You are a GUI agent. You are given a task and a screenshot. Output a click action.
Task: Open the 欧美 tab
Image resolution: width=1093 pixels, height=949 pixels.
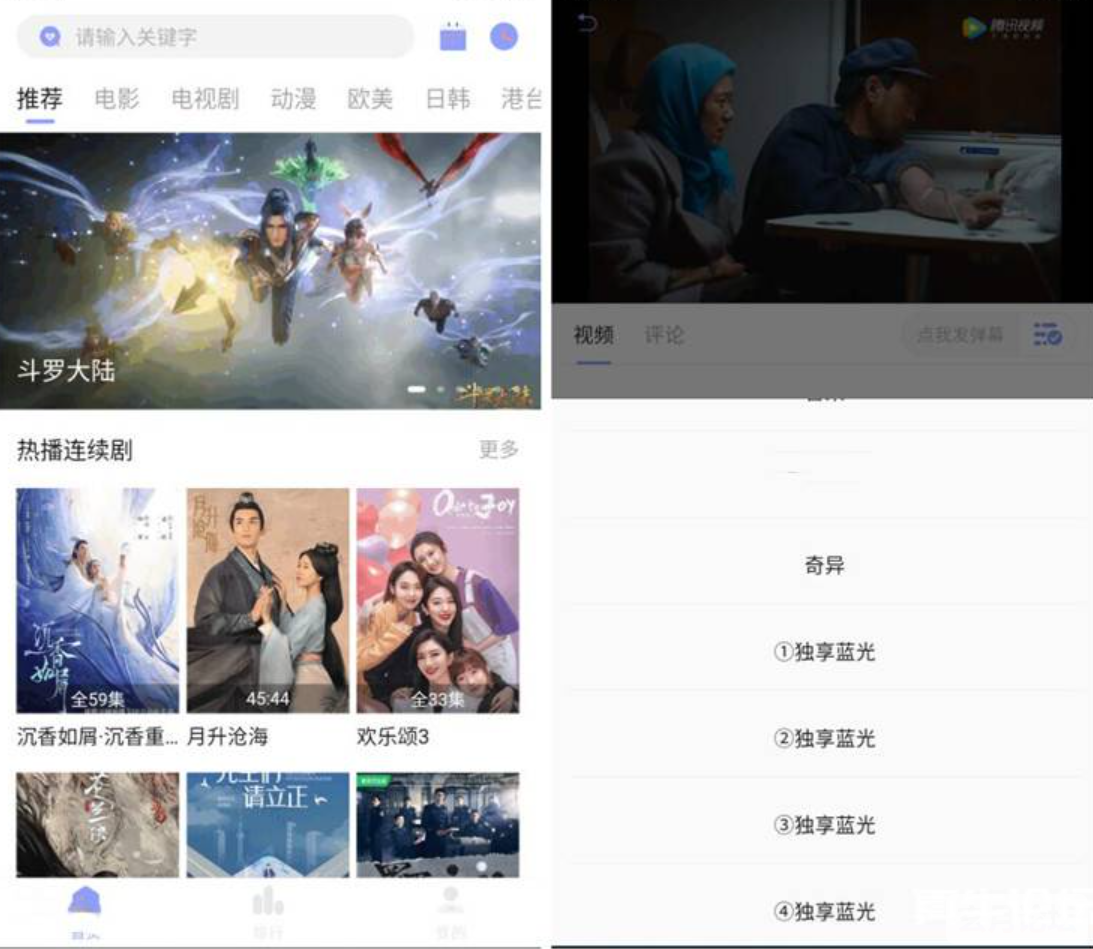point(370,99)
